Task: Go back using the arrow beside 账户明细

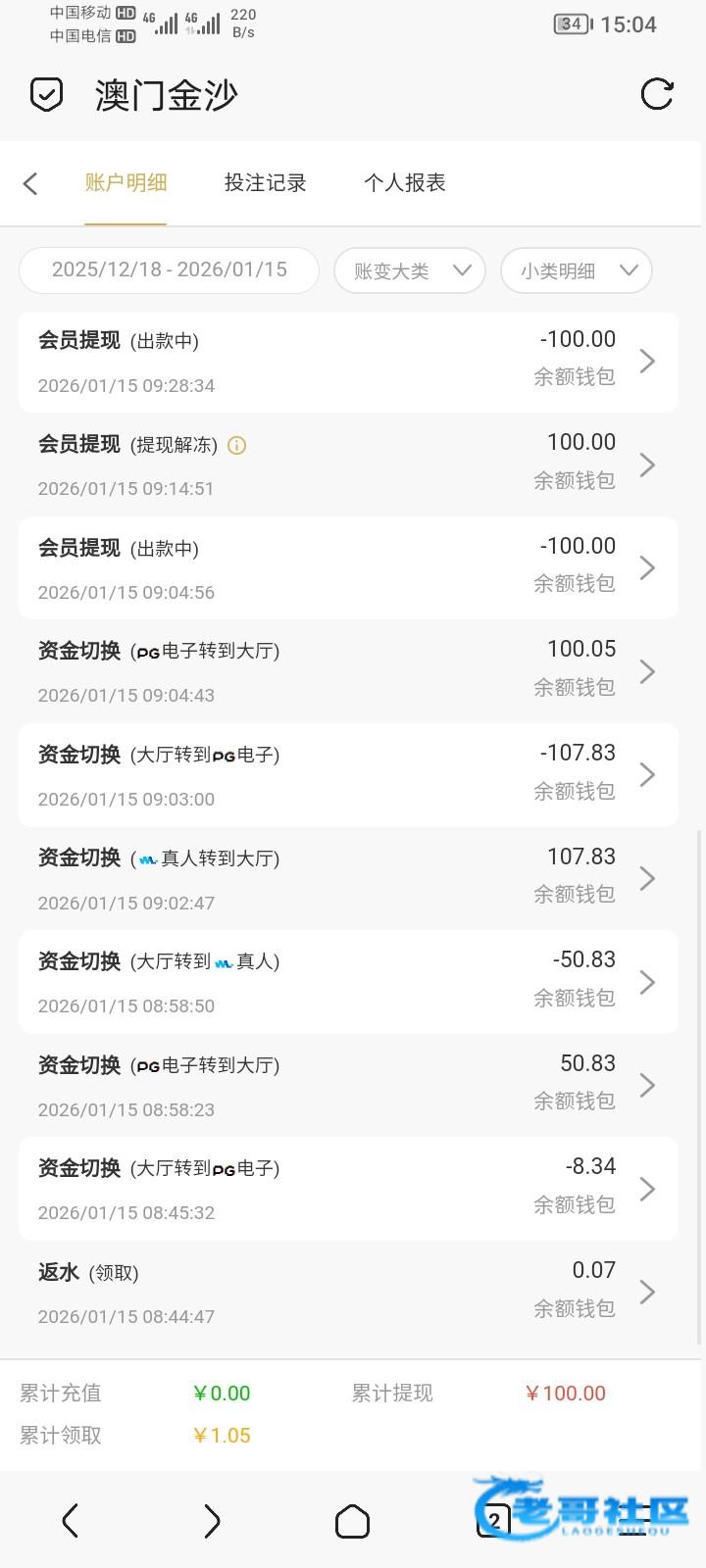Action: pos(30,183)
